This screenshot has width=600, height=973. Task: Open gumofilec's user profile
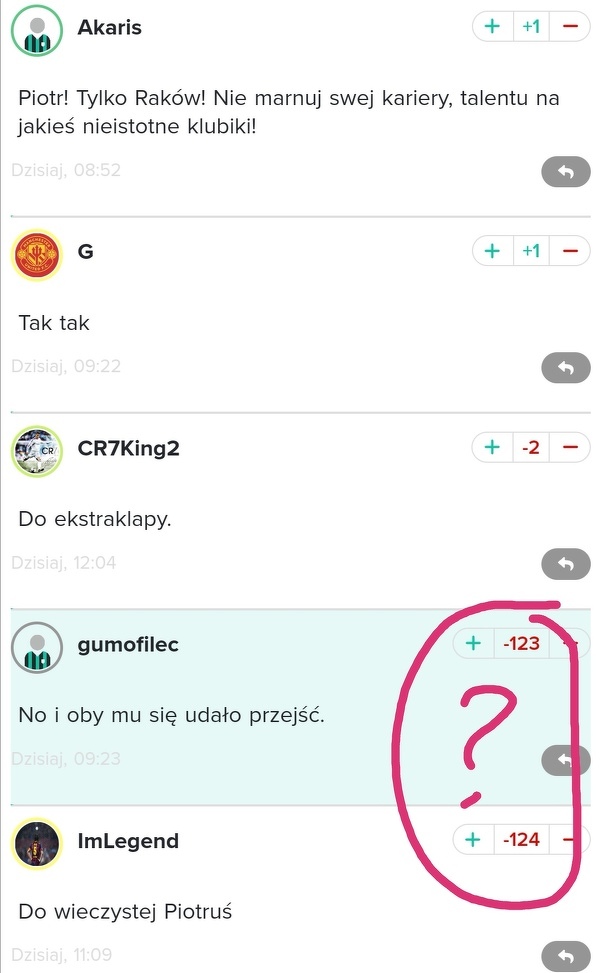pos(127,644)
